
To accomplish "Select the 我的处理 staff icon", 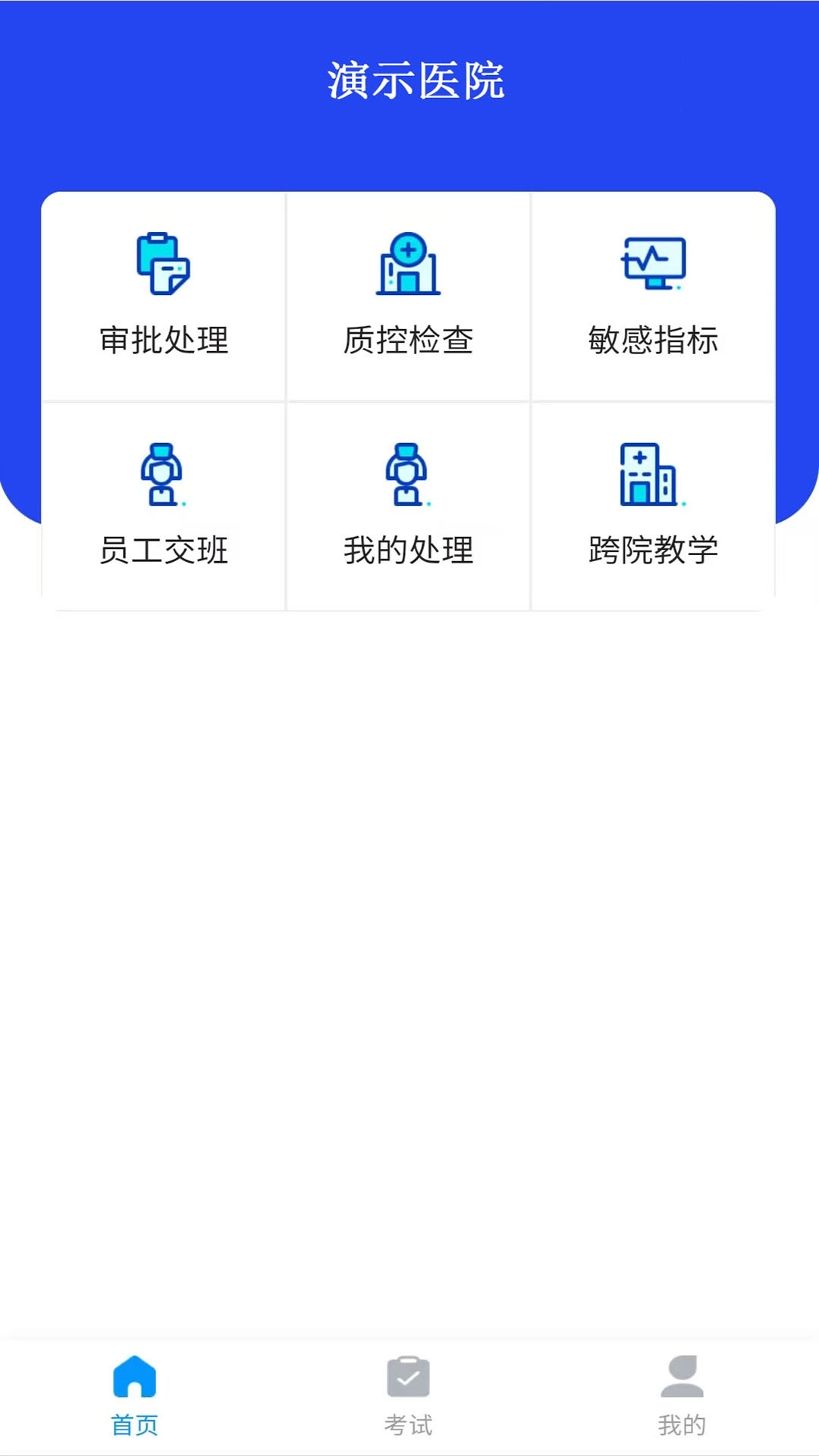I will (x=409, y=475).
